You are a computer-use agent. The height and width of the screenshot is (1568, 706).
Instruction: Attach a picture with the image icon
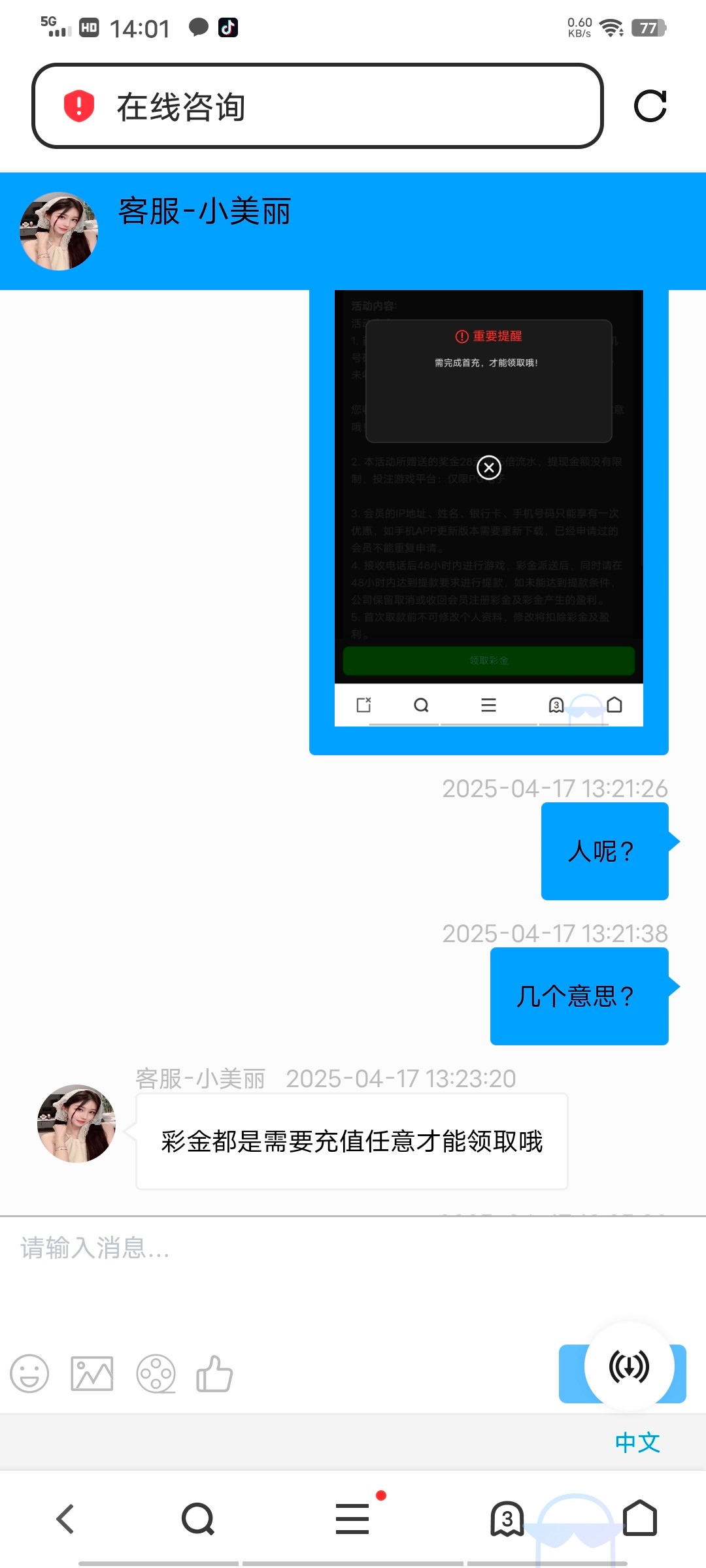[x=92, y=1373]
